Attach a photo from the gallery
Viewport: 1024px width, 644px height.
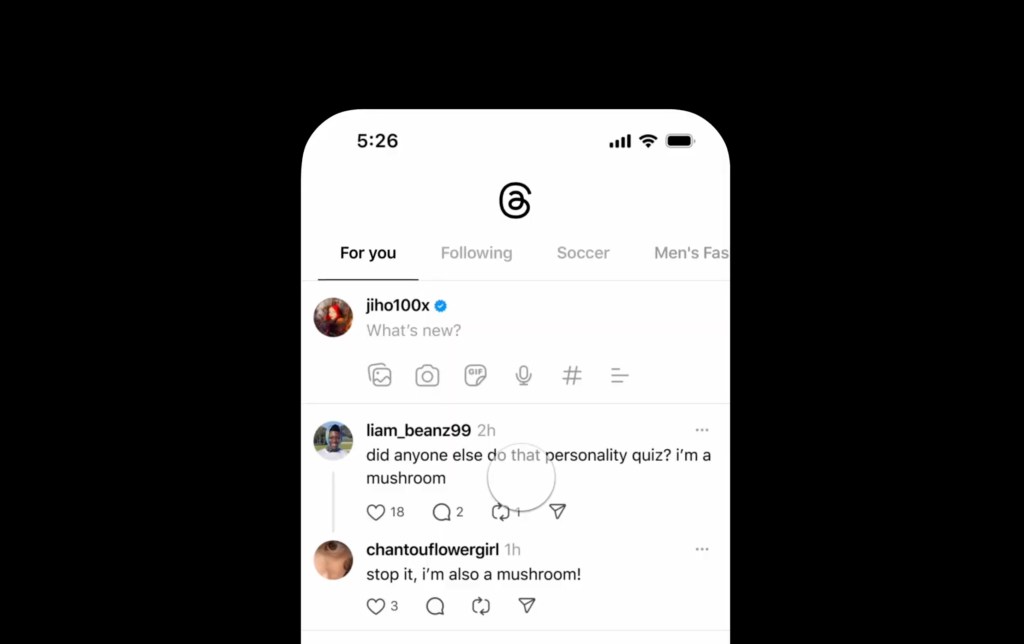click(380, 376)
